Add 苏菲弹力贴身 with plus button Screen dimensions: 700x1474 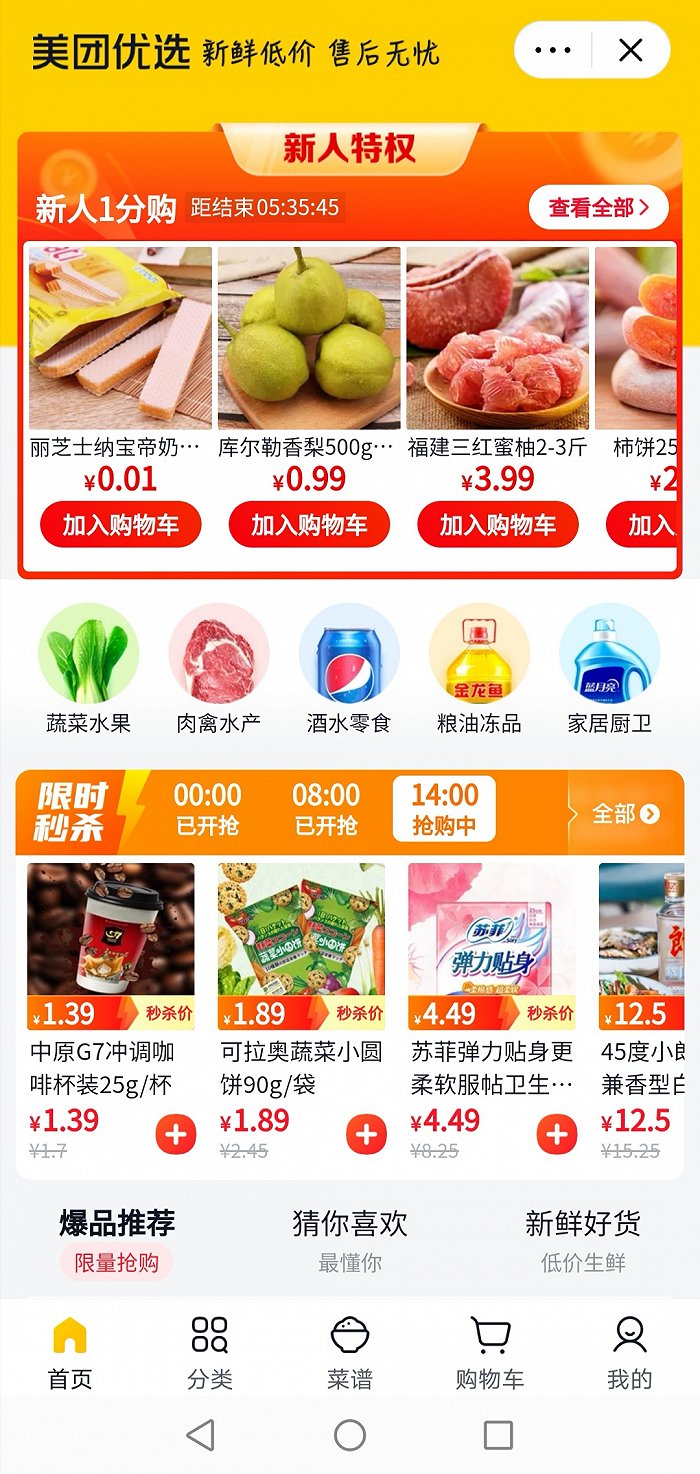coord(557,1134)
